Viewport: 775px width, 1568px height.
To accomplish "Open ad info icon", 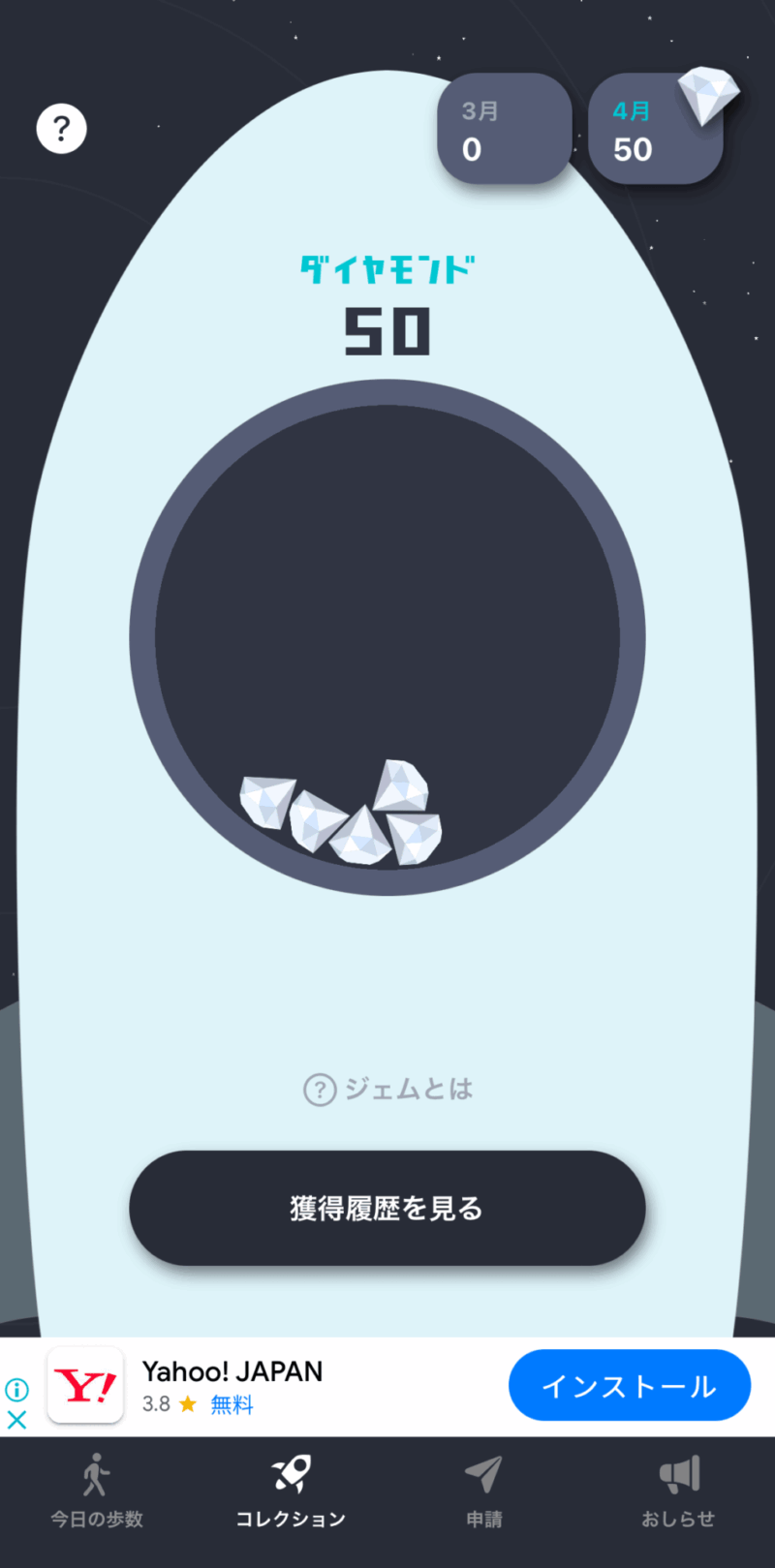I will (x=16, y=1390).
